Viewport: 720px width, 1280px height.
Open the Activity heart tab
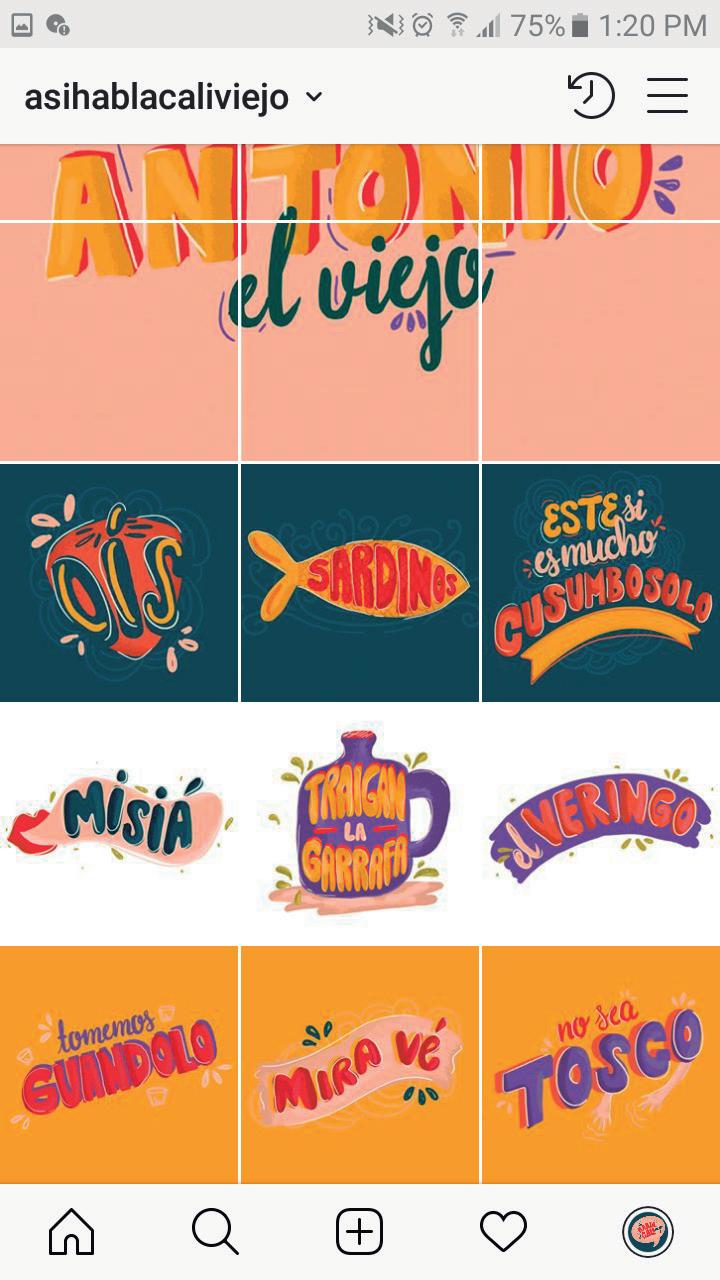click(x=503, y=1232)
